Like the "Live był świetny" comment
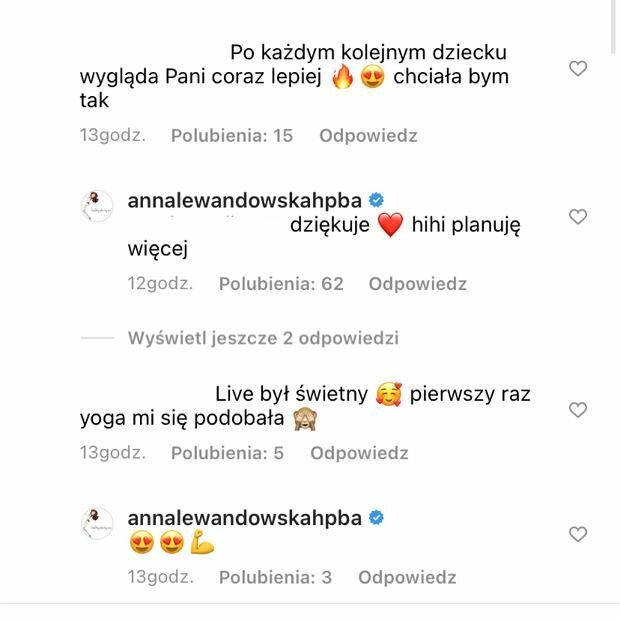Viewport: 620px width, 620px height. pos(577,410)
